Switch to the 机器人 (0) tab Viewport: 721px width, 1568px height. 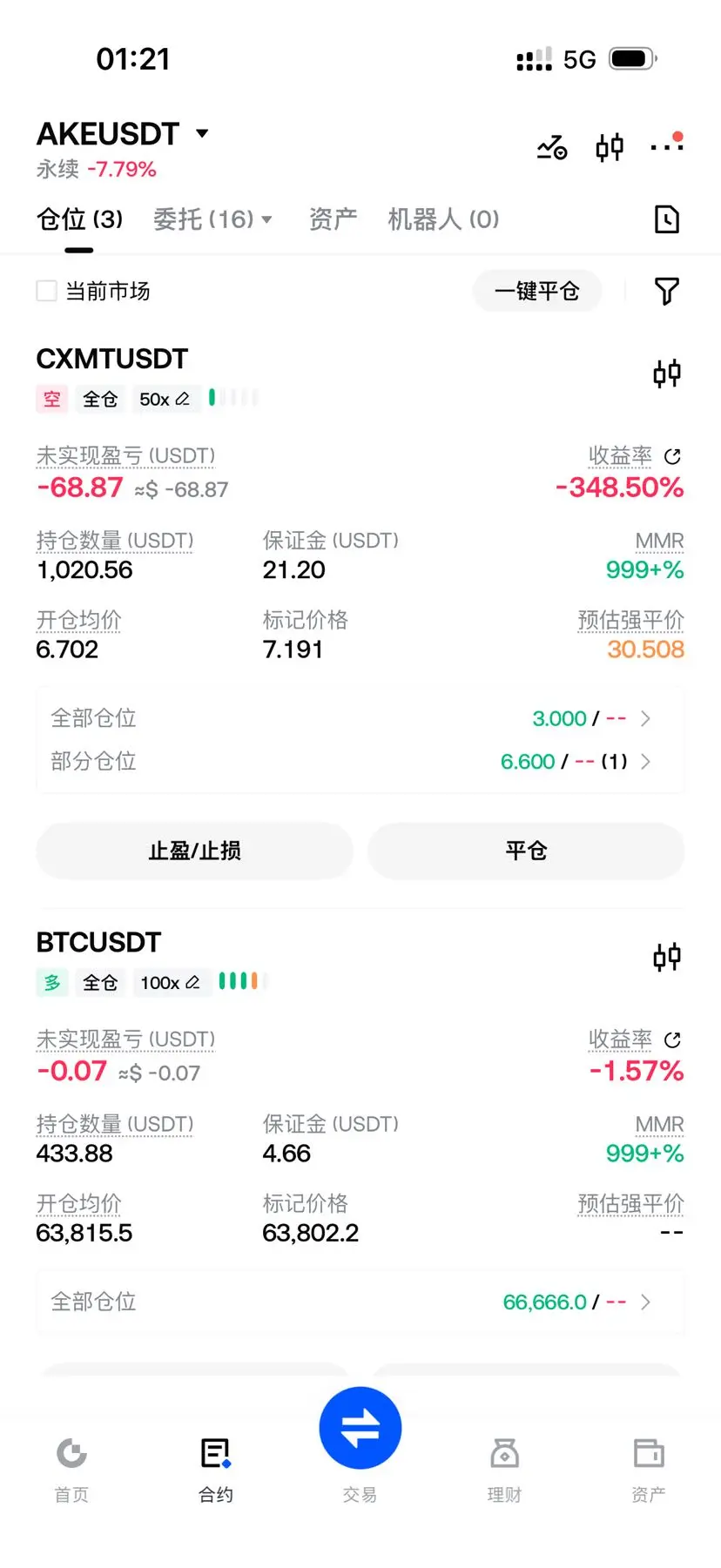click(443, 219)
